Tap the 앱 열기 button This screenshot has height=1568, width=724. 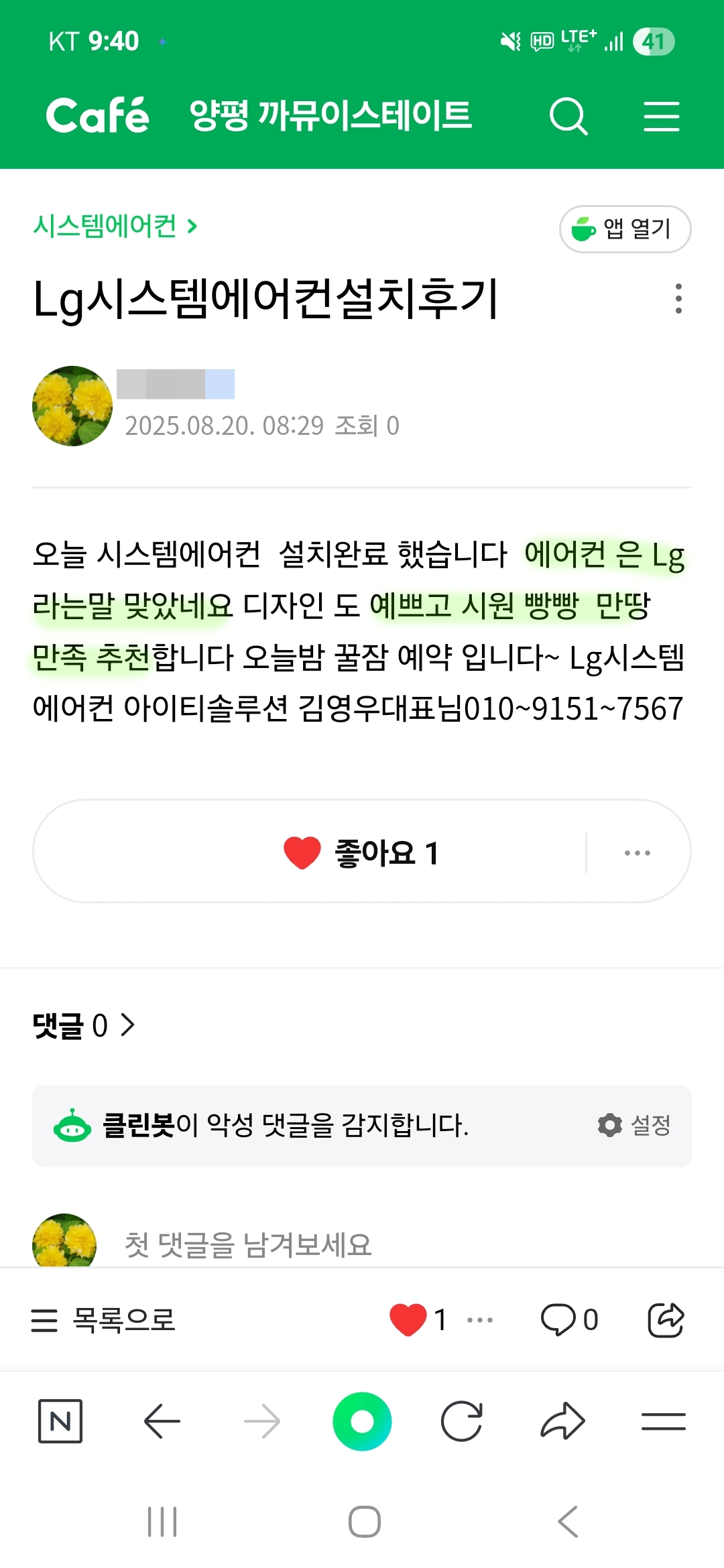pyautogui.click(x=625, y=229)
